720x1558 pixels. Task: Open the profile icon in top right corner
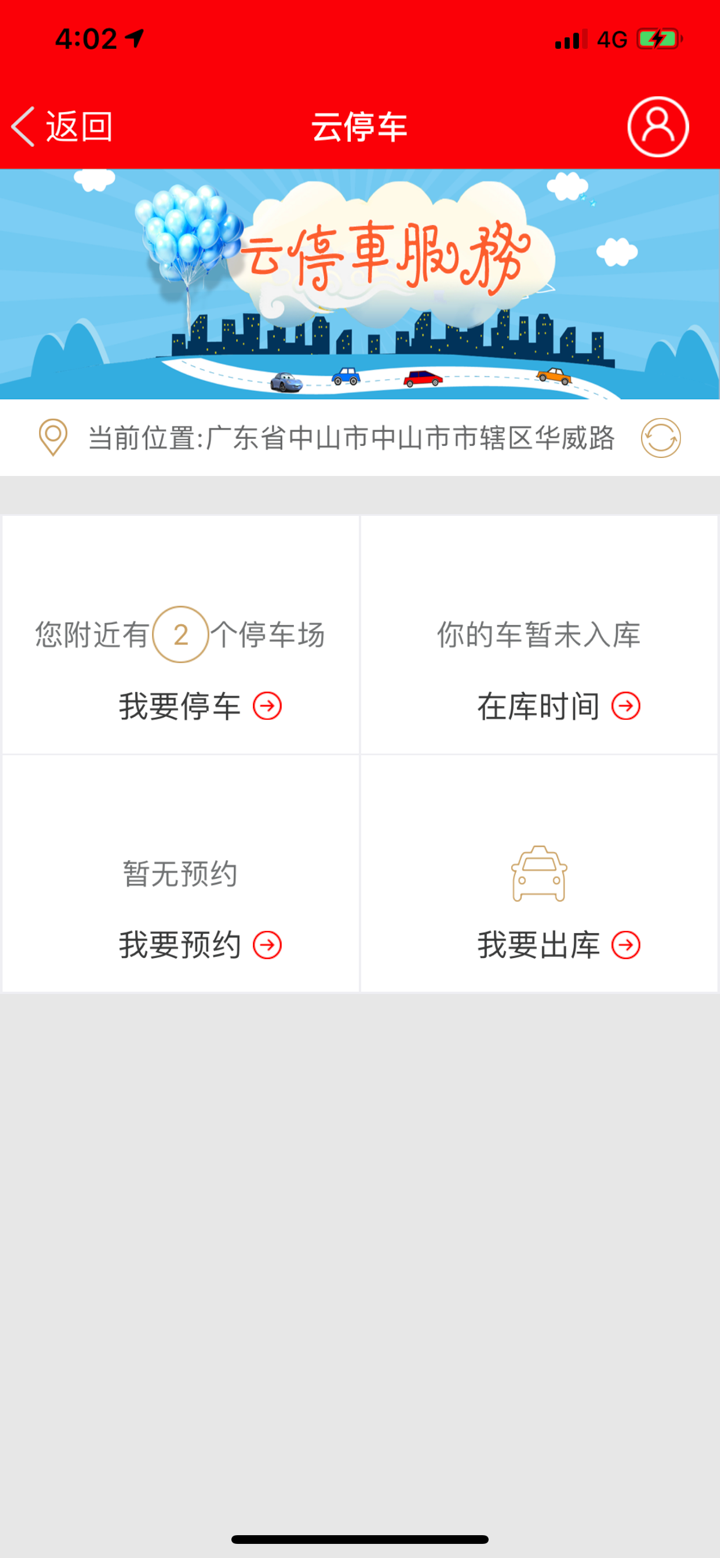(657, 126)
